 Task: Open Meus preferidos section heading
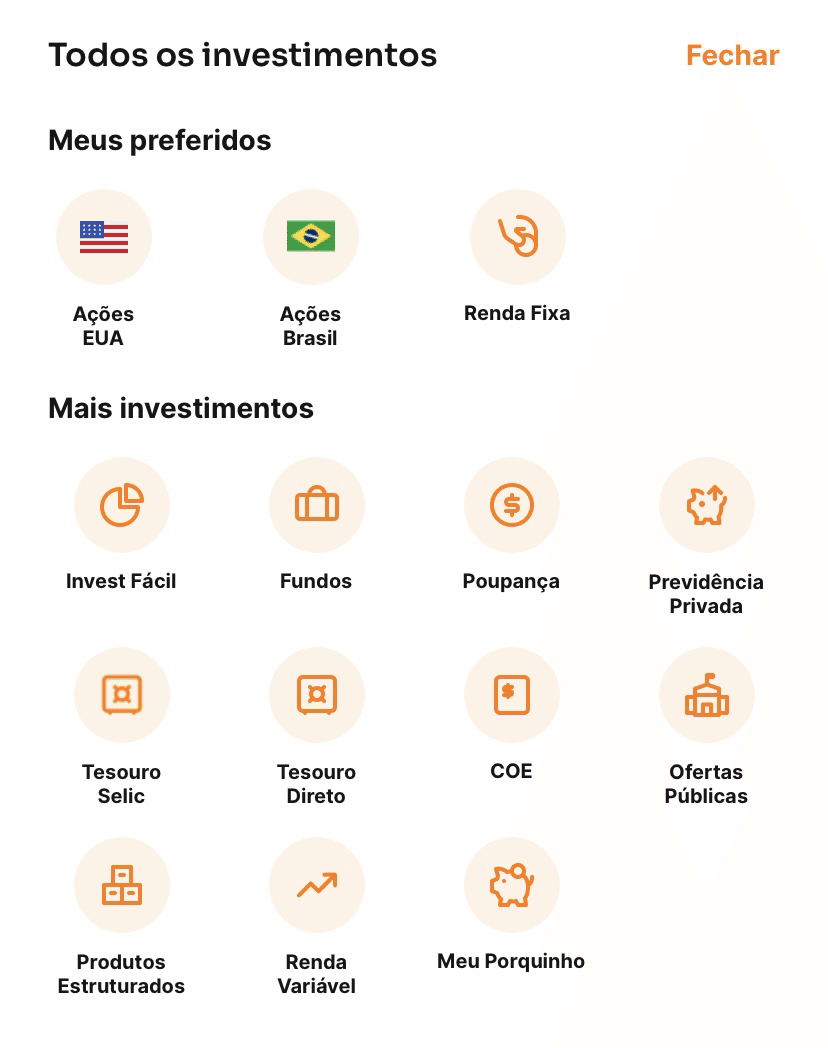pos(160,140)
